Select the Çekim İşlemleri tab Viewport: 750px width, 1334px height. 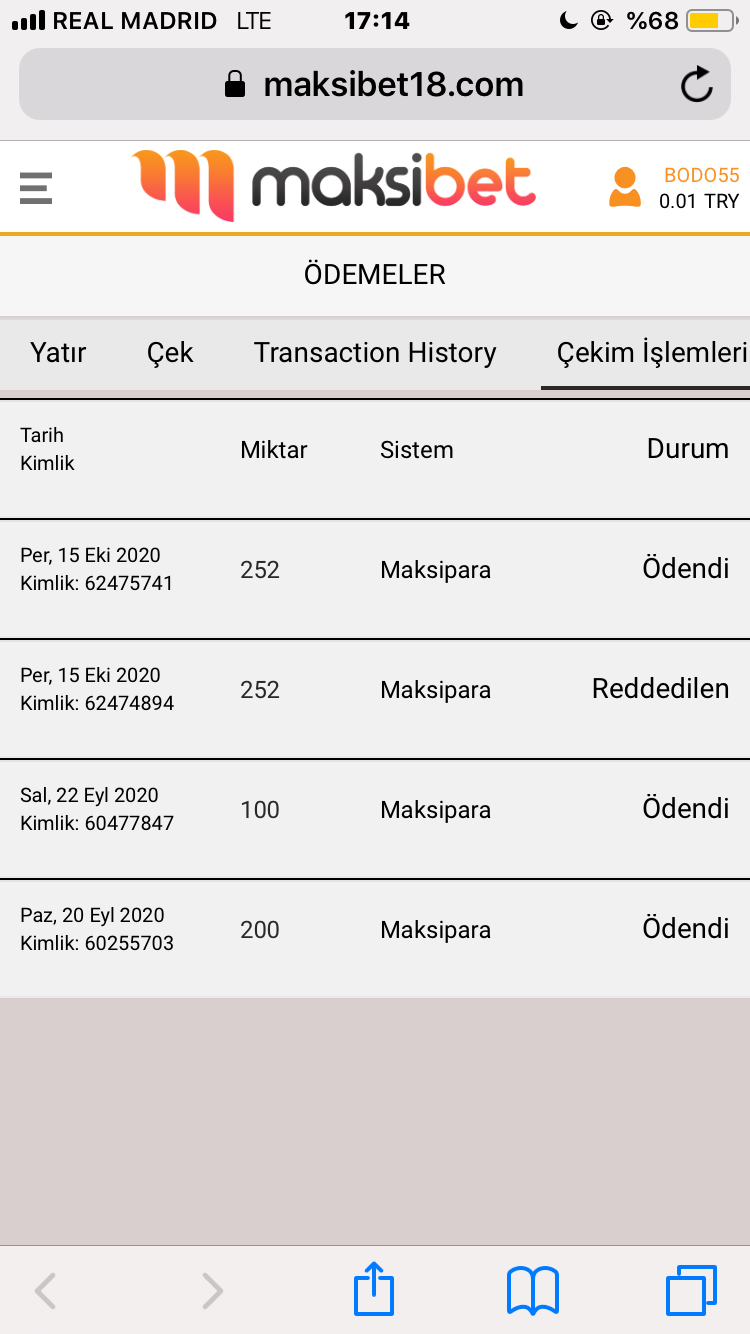click(652, 353)
